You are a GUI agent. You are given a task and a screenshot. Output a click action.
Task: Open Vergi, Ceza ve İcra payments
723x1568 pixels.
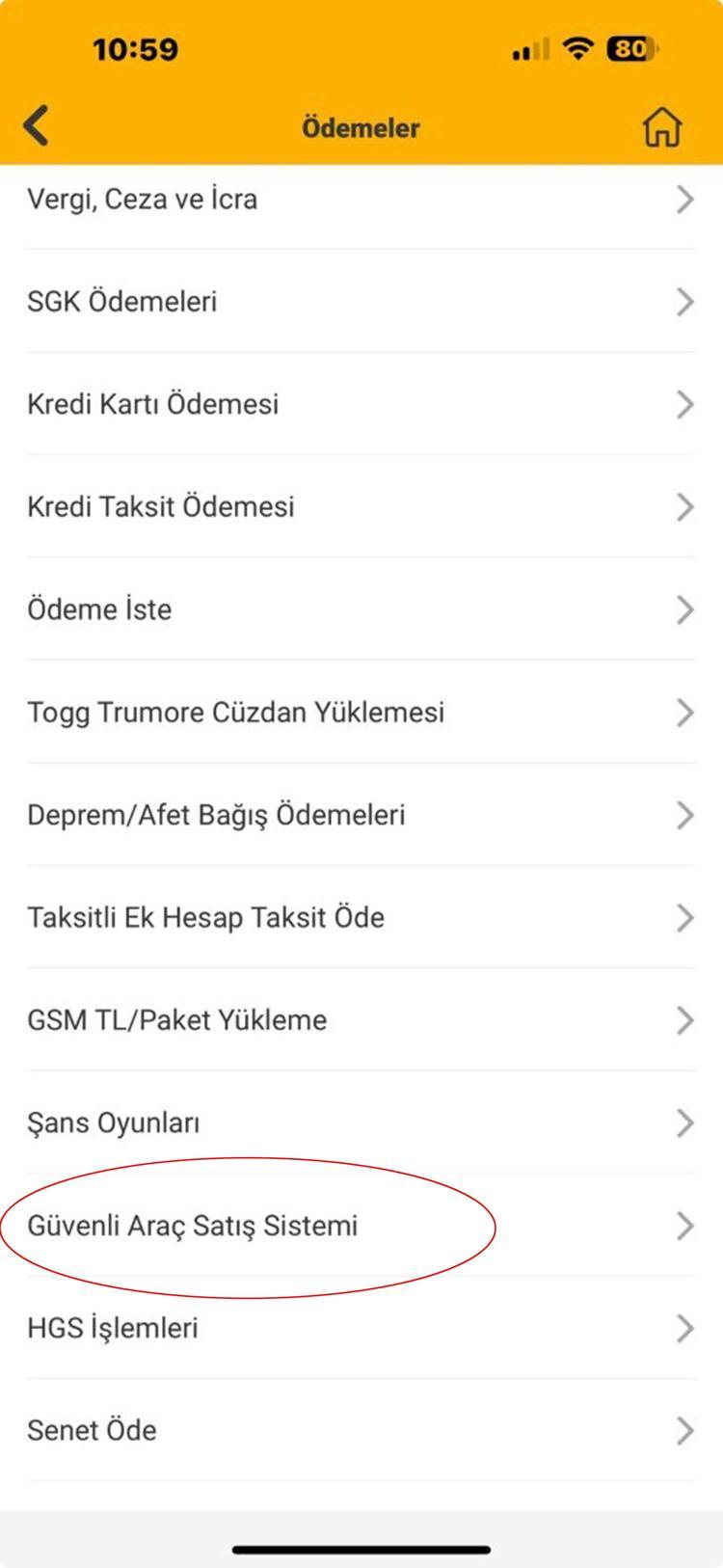pos(361,200)
